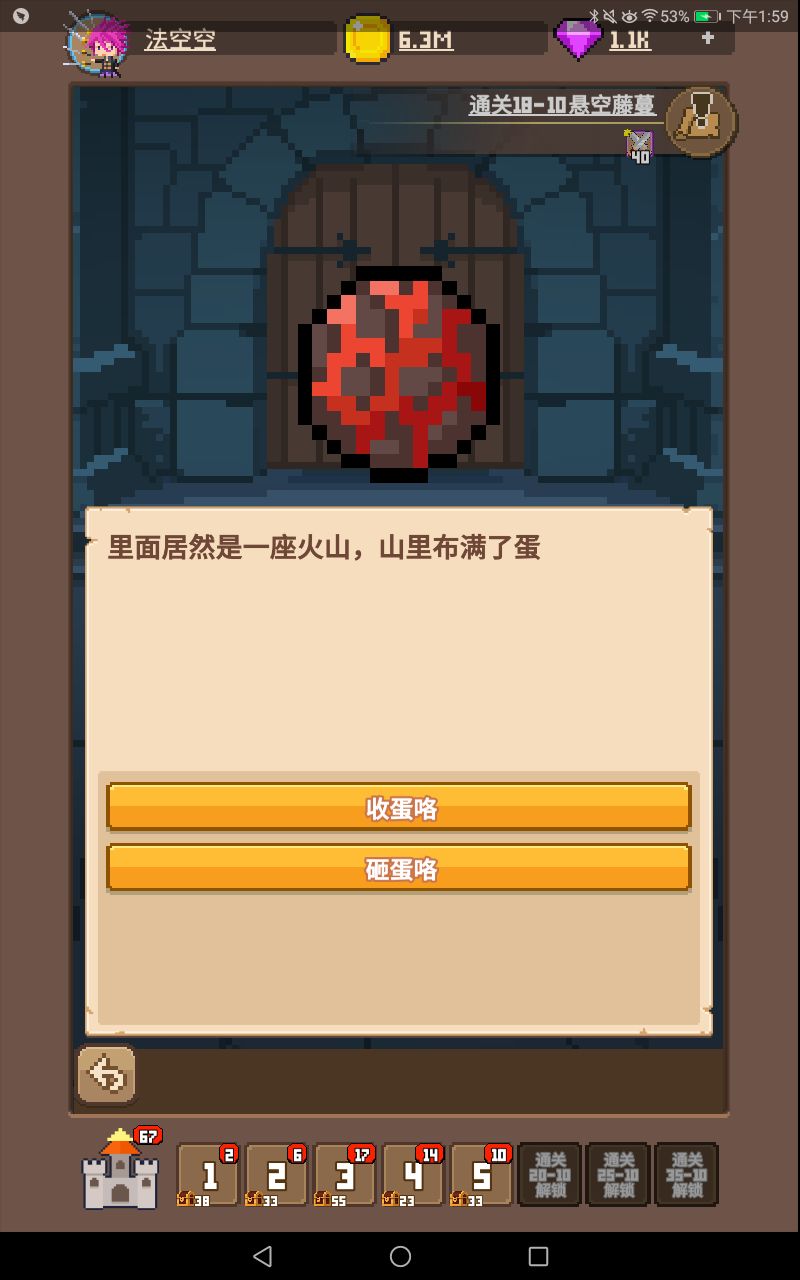The image size is (800, 1280).
Task: Tap the gold coin currency icon
Action: pyautogui.click(x=366, y=38)
